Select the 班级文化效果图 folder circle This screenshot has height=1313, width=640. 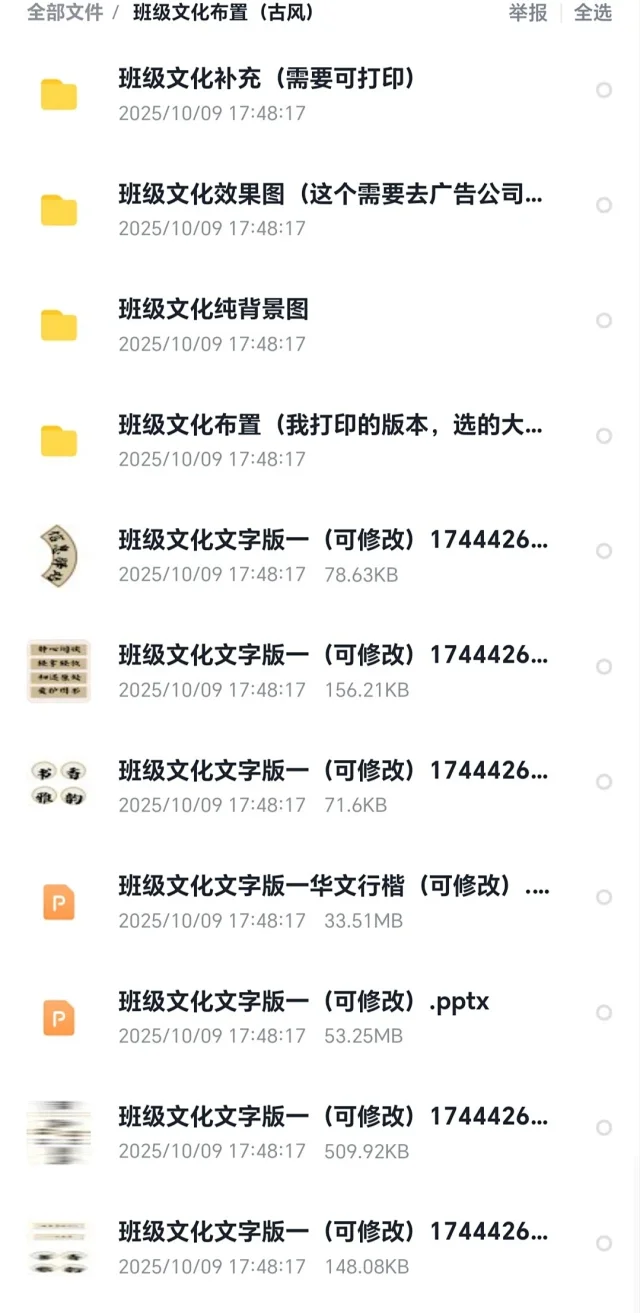point(604,205)
